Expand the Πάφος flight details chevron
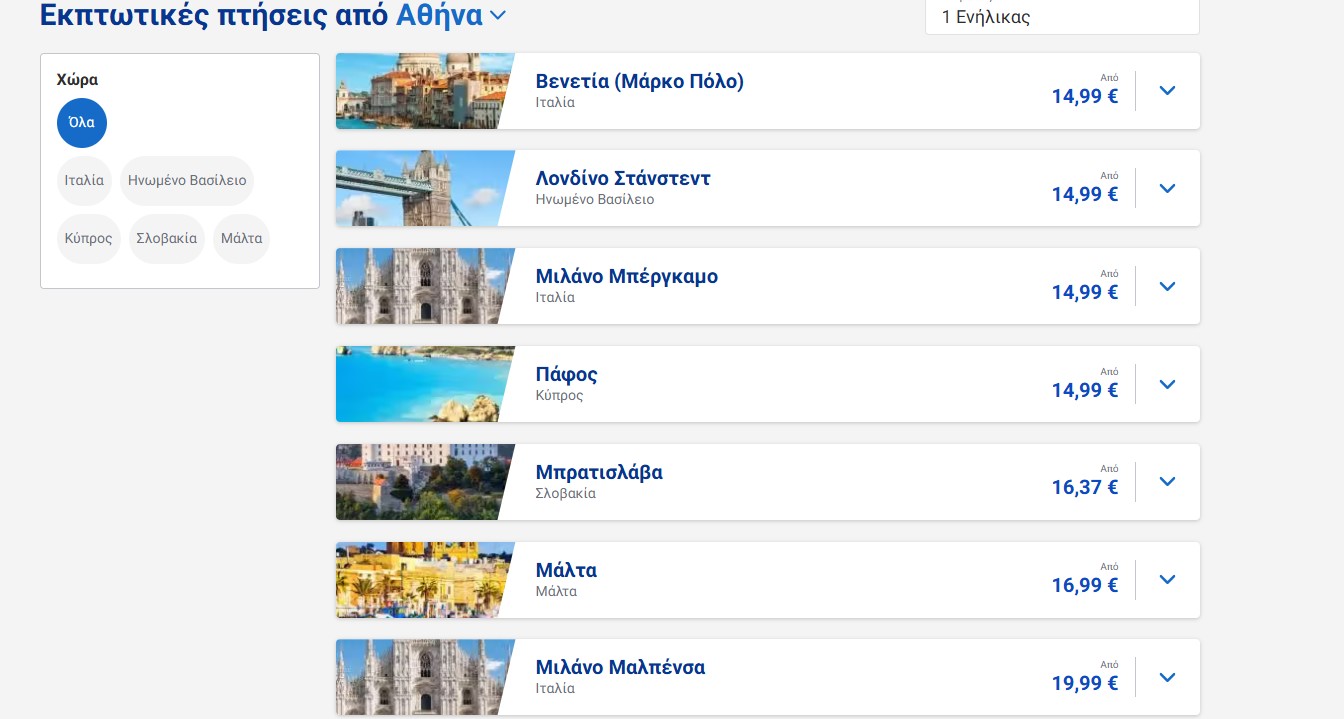 pyautogui.click(x=1167, y=384)
